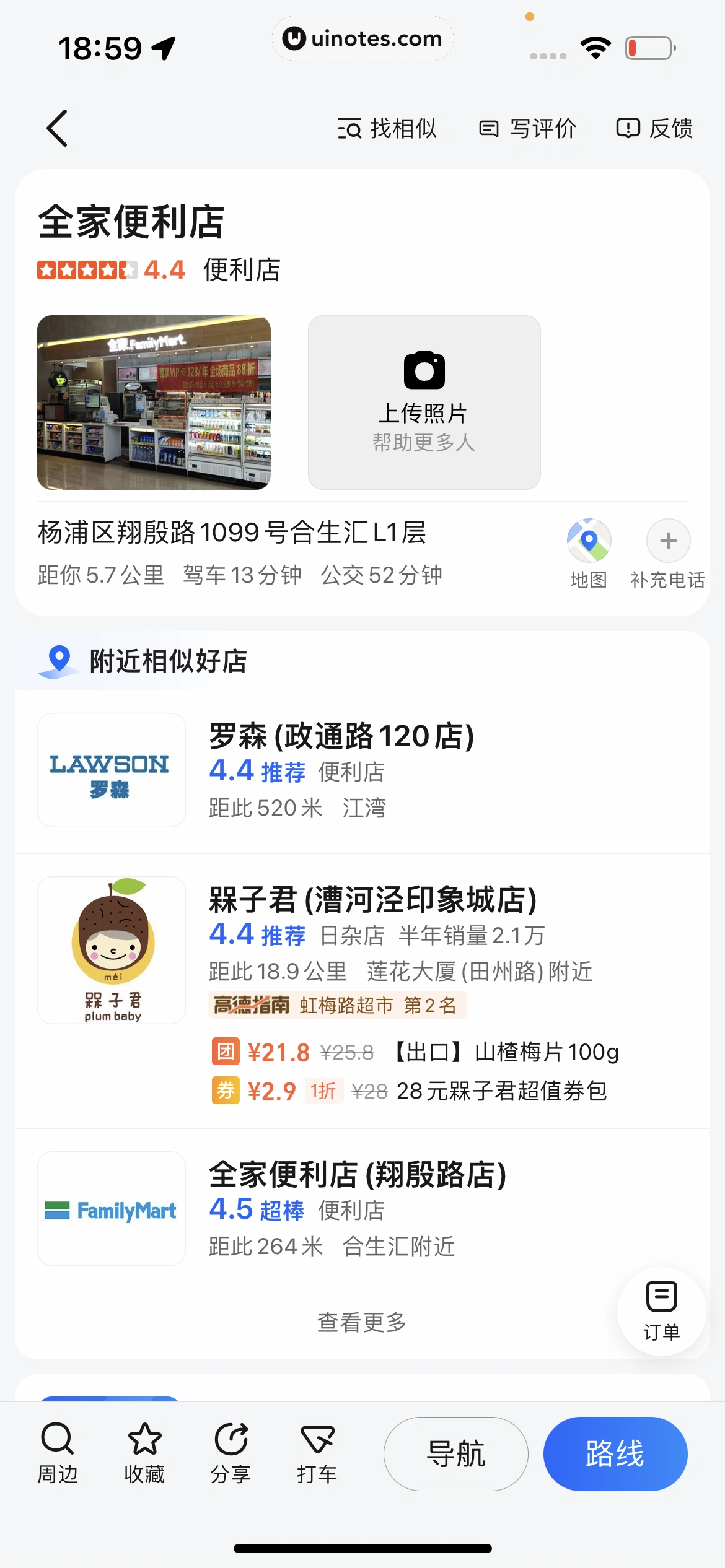Tap the 4.4 star rating row

(108, 270)
